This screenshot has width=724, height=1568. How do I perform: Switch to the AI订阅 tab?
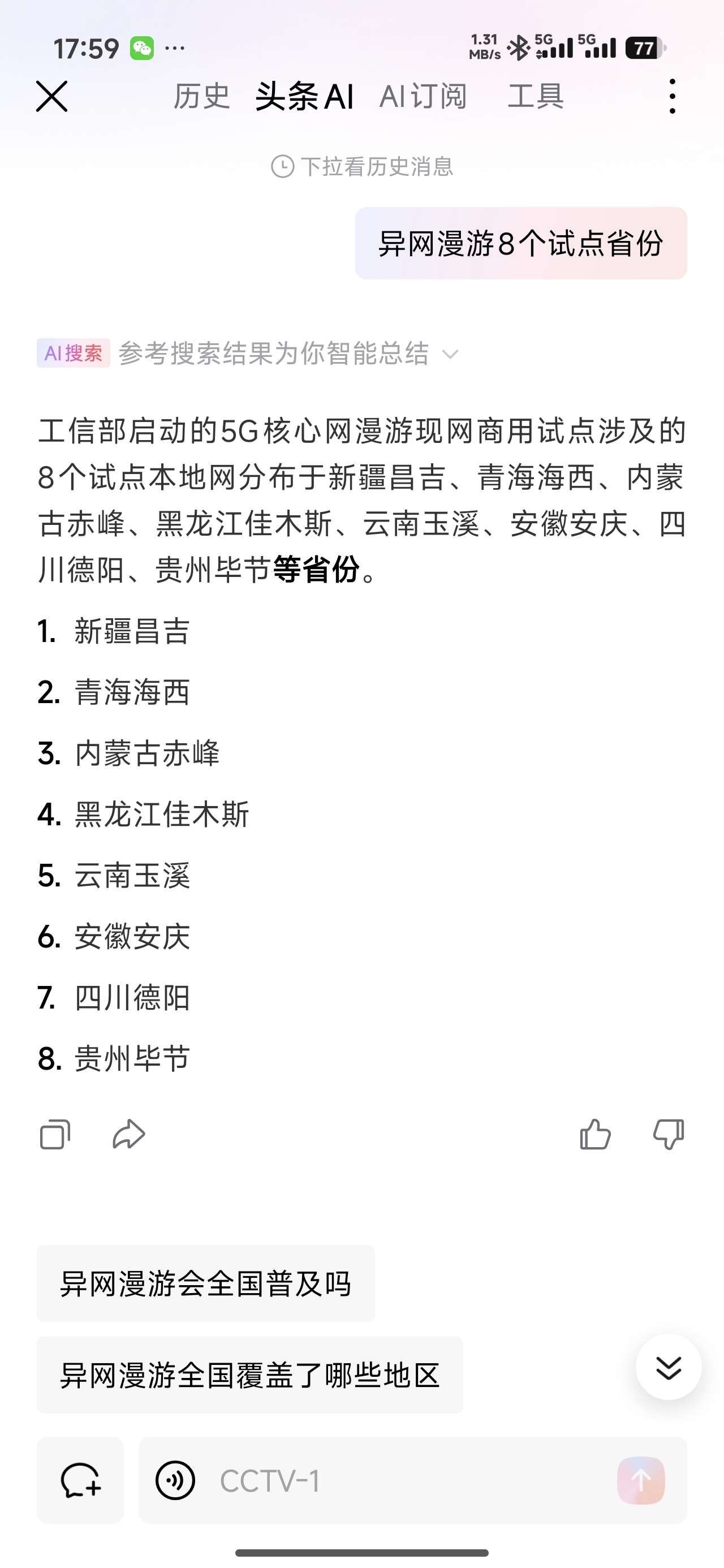point(423,97)
